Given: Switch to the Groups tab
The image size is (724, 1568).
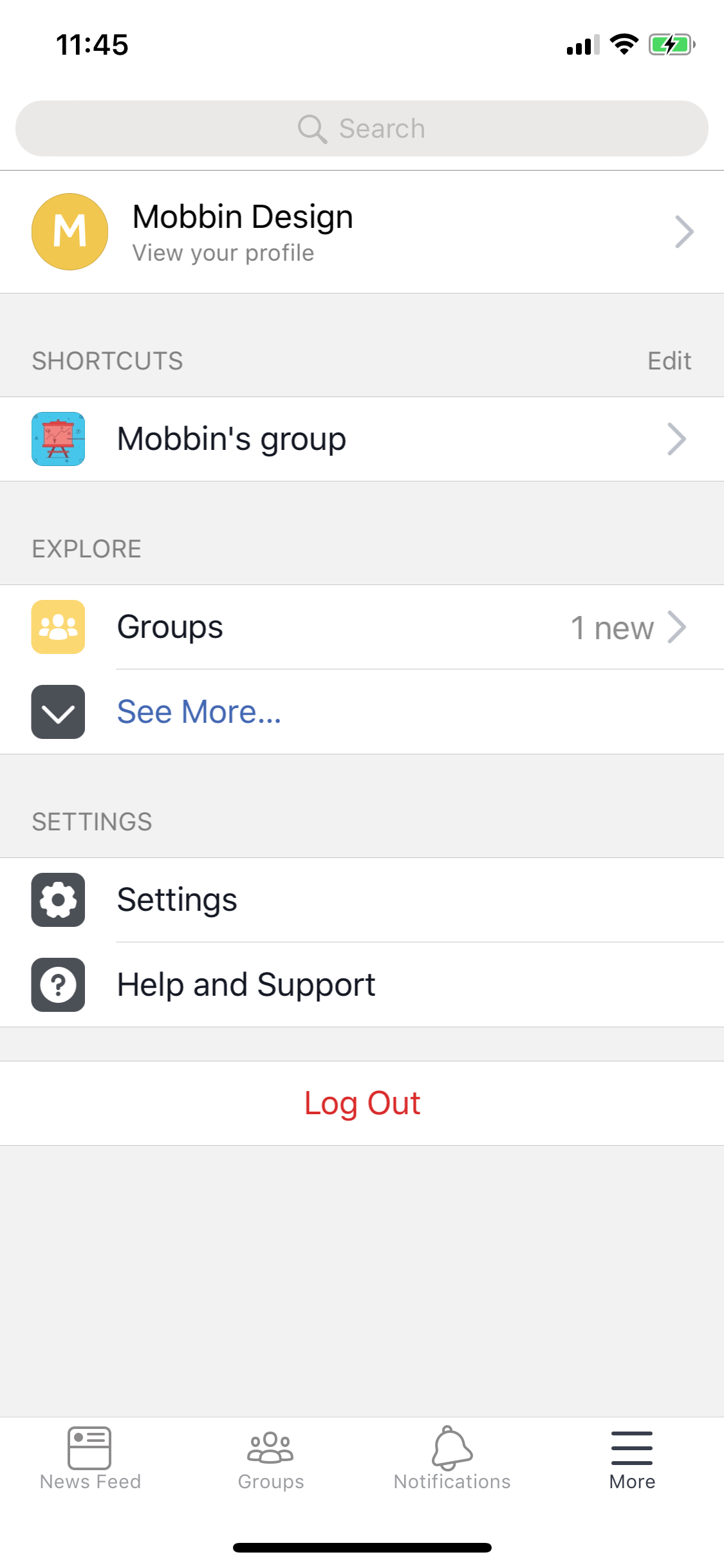Looking at the screenshot, I should point(271,1459).
